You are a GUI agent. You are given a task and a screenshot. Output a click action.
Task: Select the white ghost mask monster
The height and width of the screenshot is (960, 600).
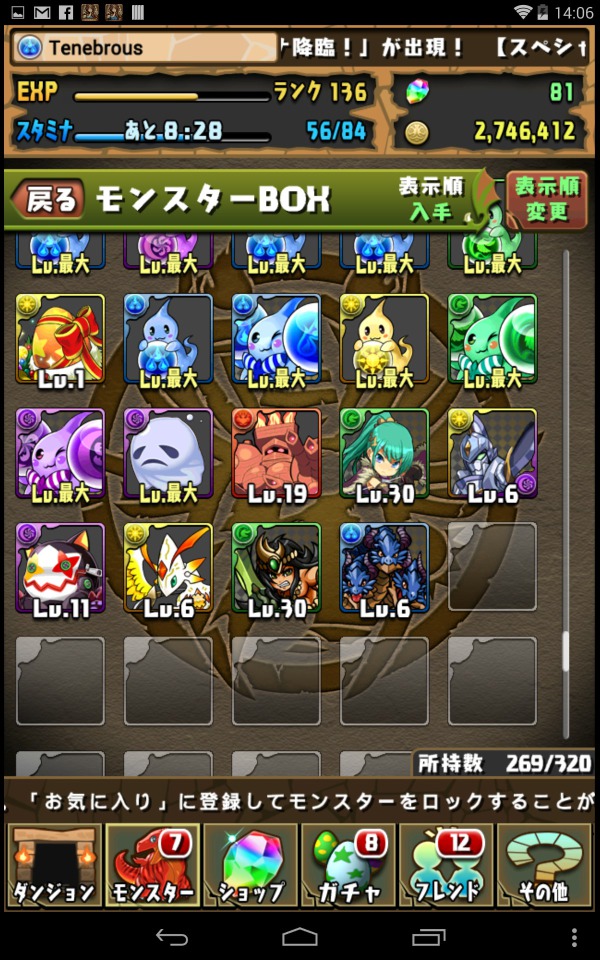click(168, 453)
